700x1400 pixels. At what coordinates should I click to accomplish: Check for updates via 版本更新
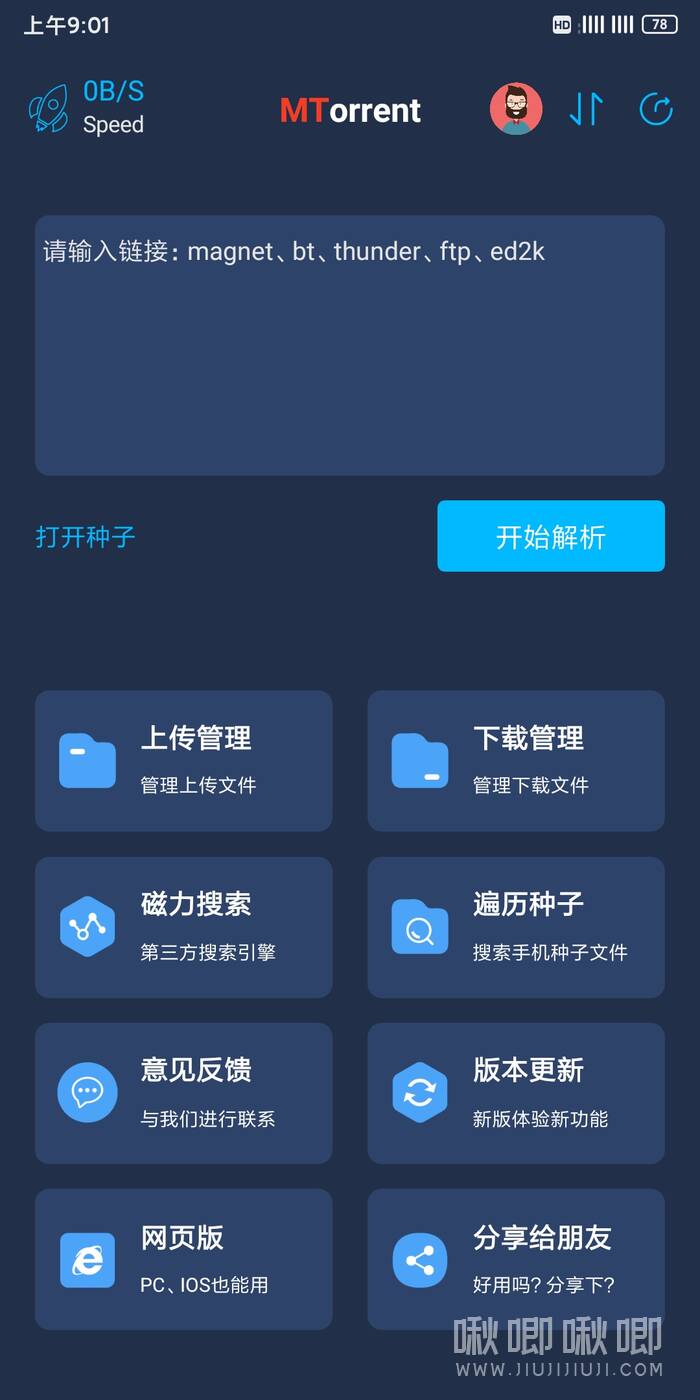pyautogui.click(x=516, y=1093)
